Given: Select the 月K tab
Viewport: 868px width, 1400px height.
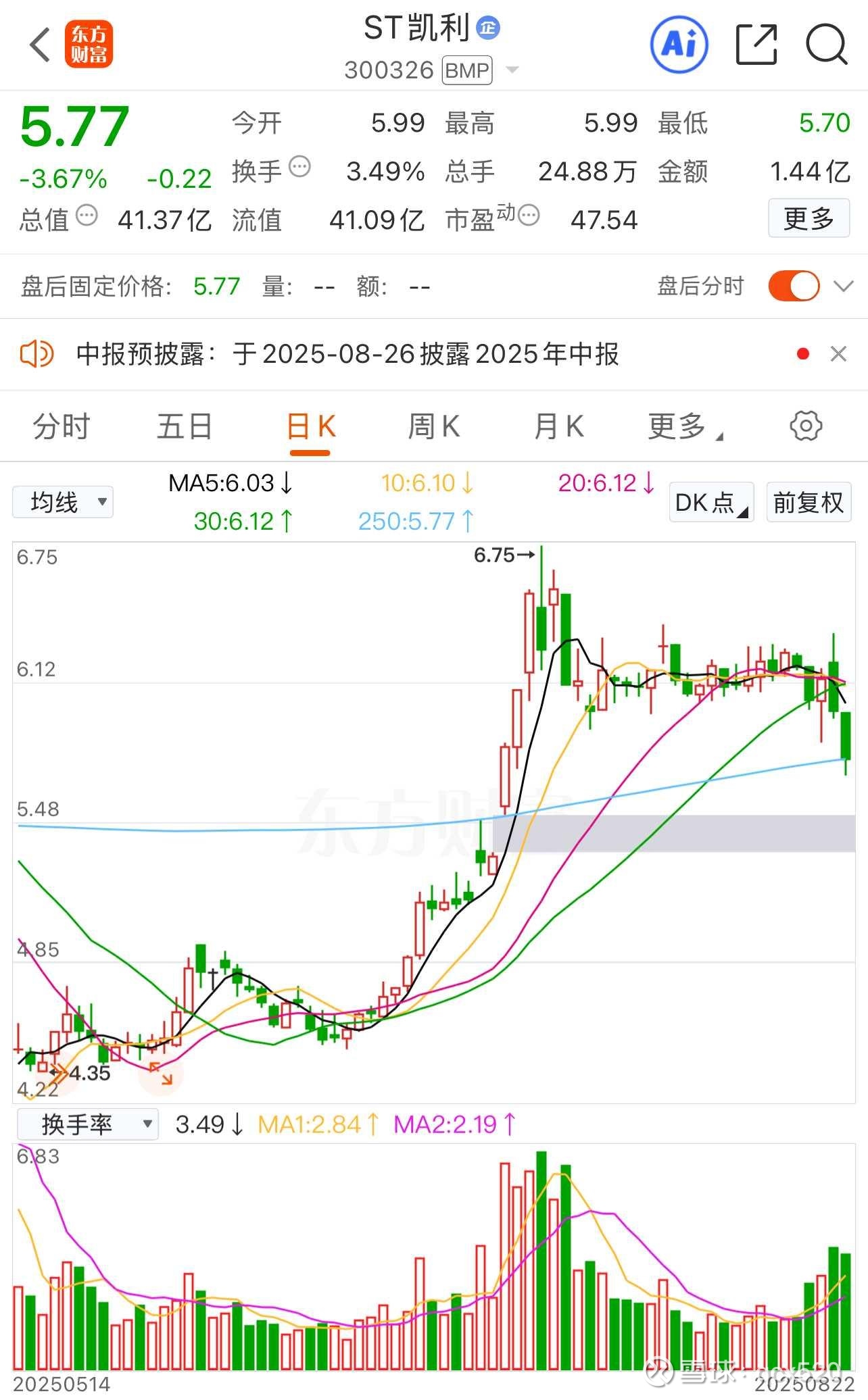Looking at the screenshot, I should click(x=558, y=427).
